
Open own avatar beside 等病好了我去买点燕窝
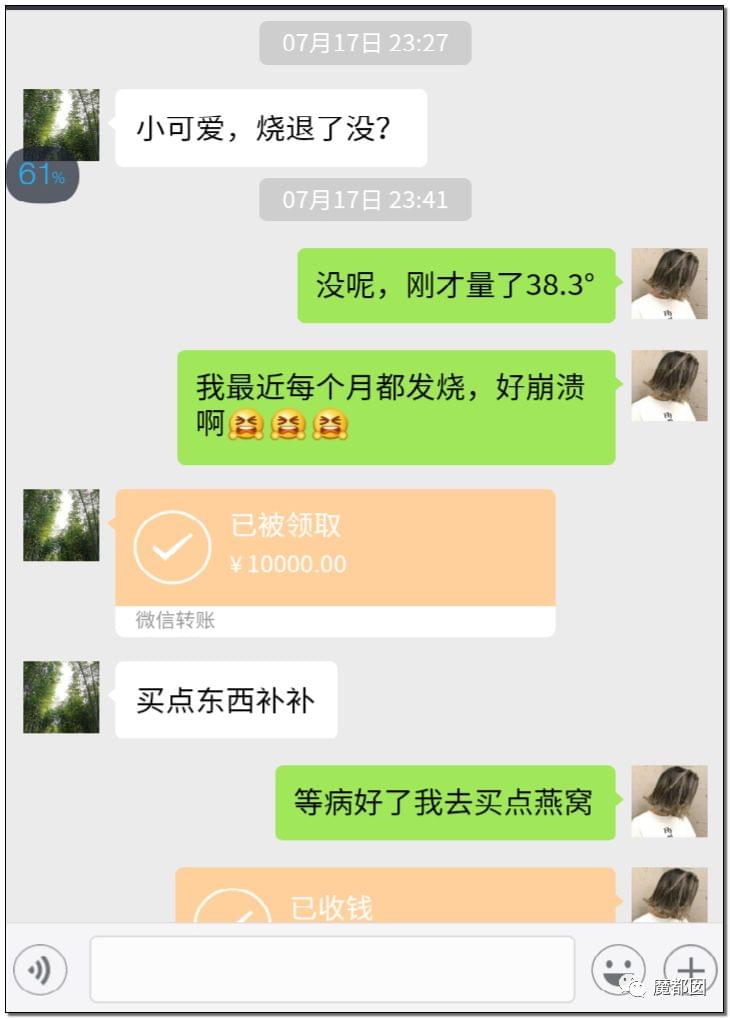(669, 802)
